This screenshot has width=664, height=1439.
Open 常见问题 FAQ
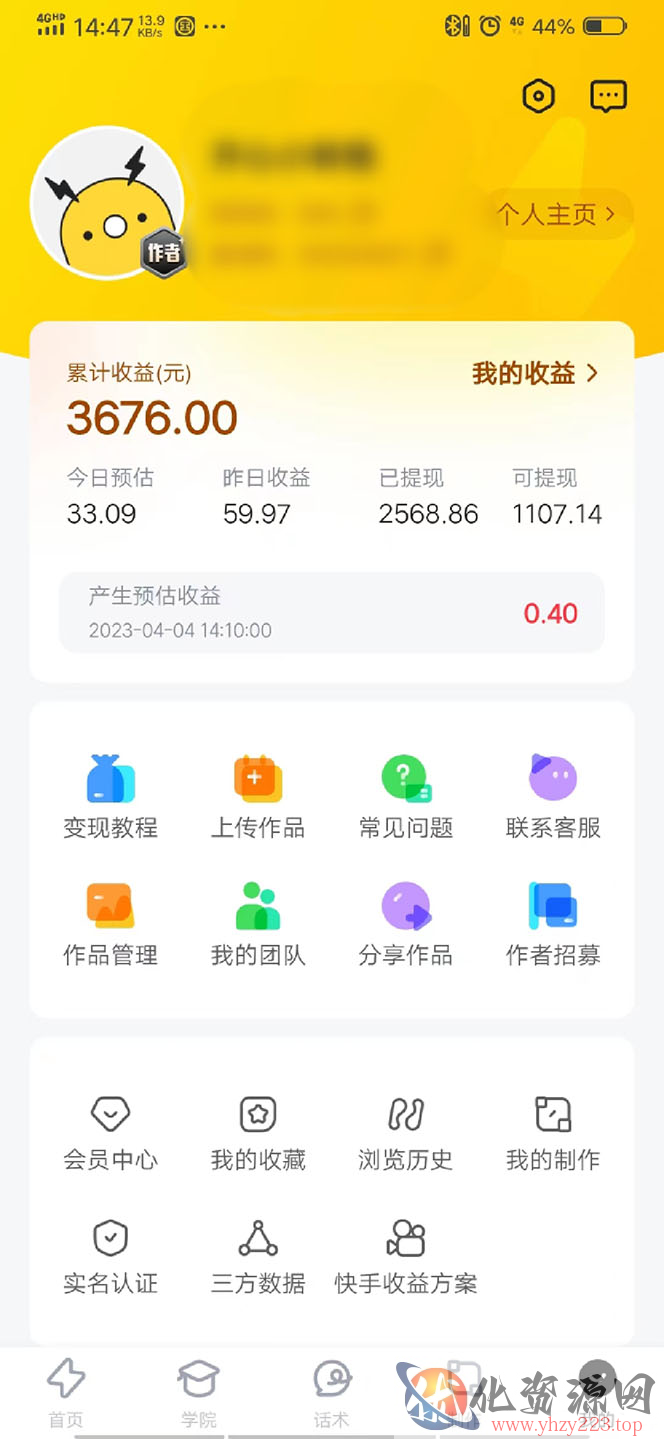click(405, 797)
